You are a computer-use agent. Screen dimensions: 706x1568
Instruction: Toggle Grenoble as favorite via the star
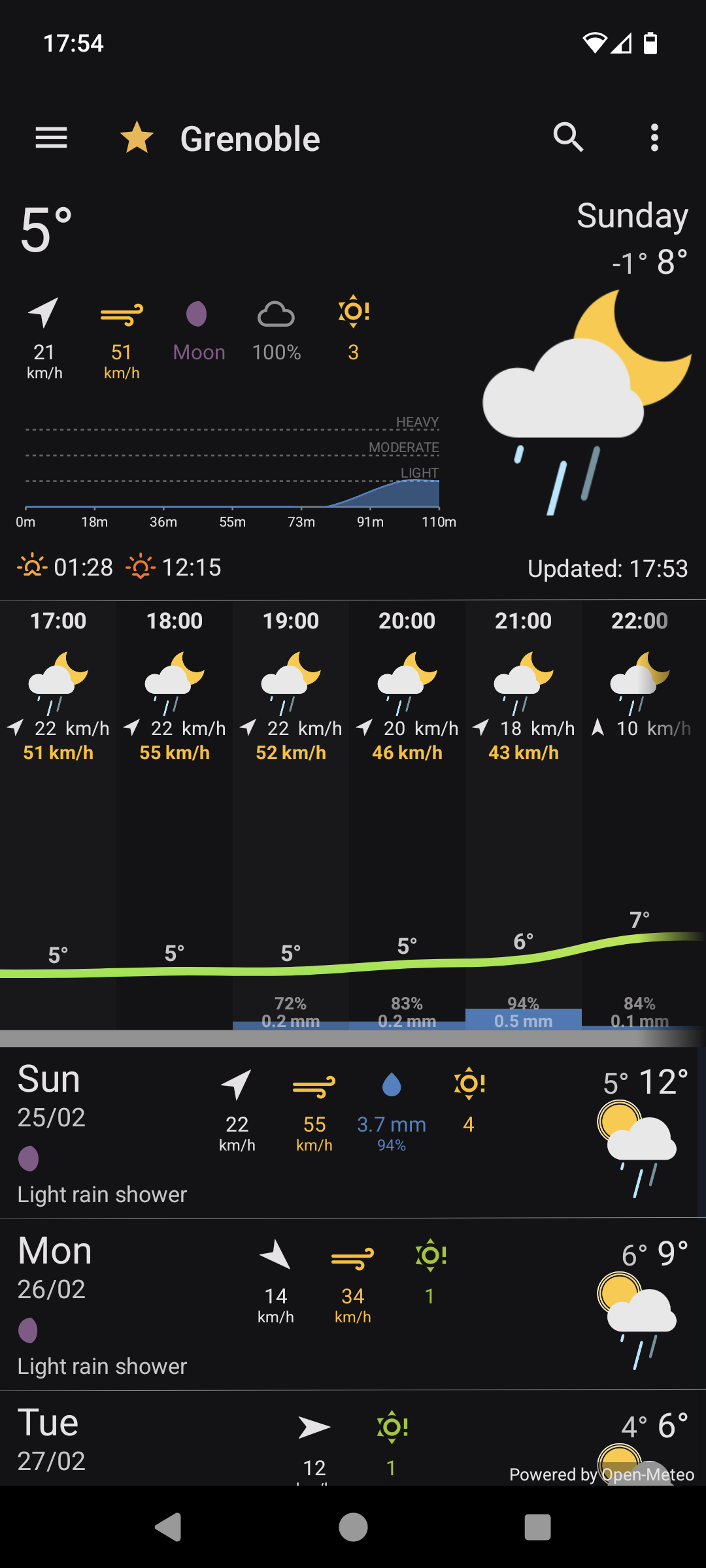point(137,138)
